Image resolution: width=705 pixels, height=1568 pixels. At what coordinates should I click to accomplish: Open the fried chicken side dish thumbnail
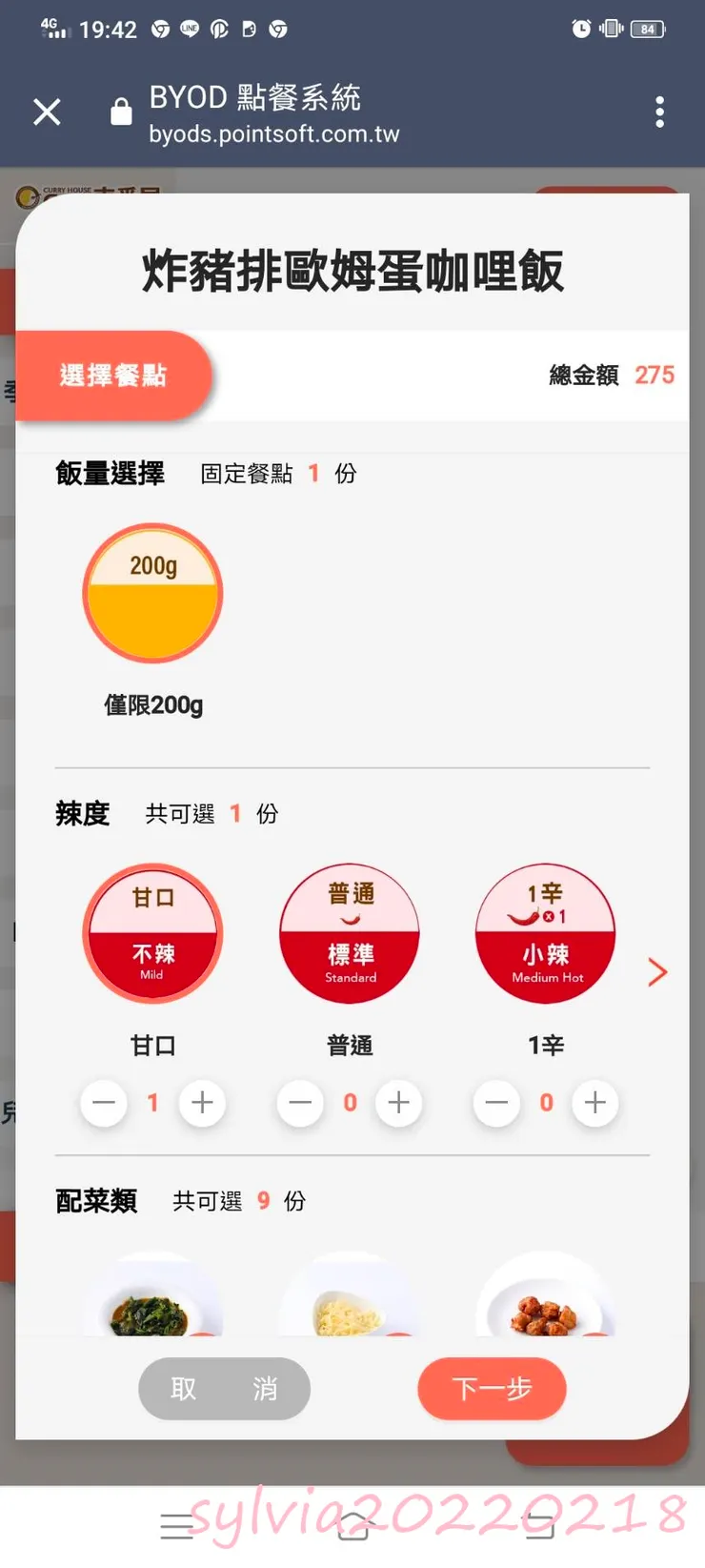point(546,1296)
